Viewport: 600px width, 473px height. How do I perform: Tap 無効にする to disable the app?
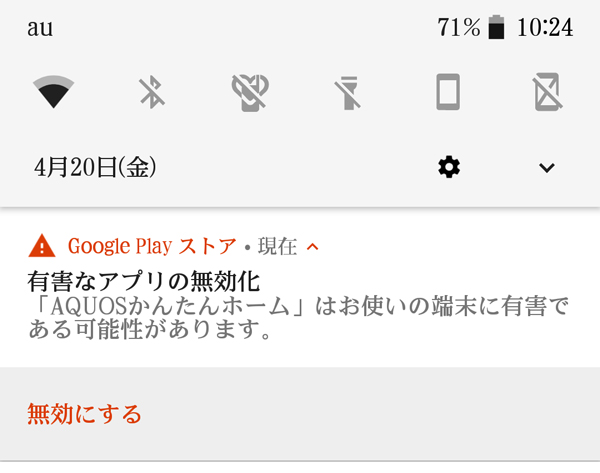pyautogui.click(x=85, y=413)
